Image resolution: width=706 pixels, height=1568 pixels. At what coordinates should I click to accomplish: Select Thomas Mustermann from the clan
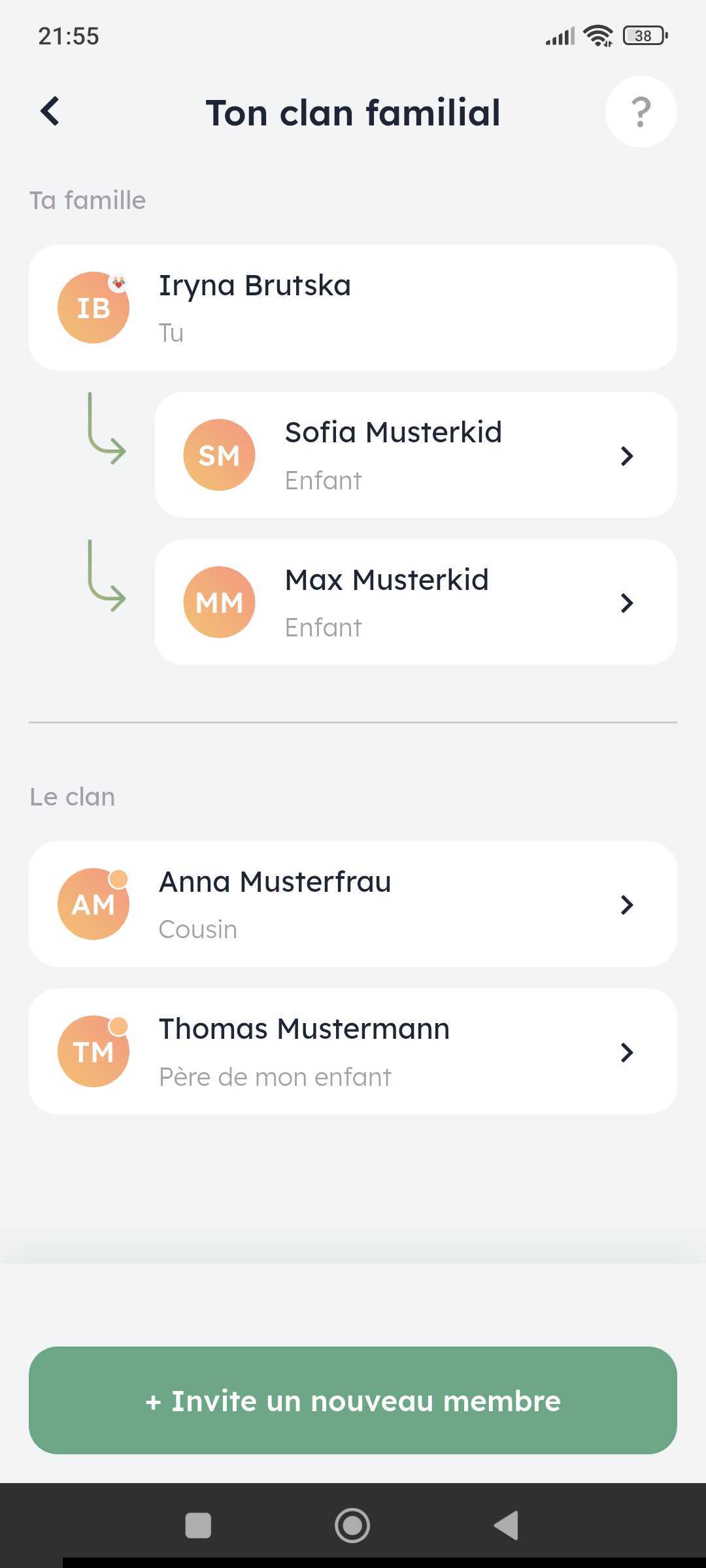tap(353, 1051)
